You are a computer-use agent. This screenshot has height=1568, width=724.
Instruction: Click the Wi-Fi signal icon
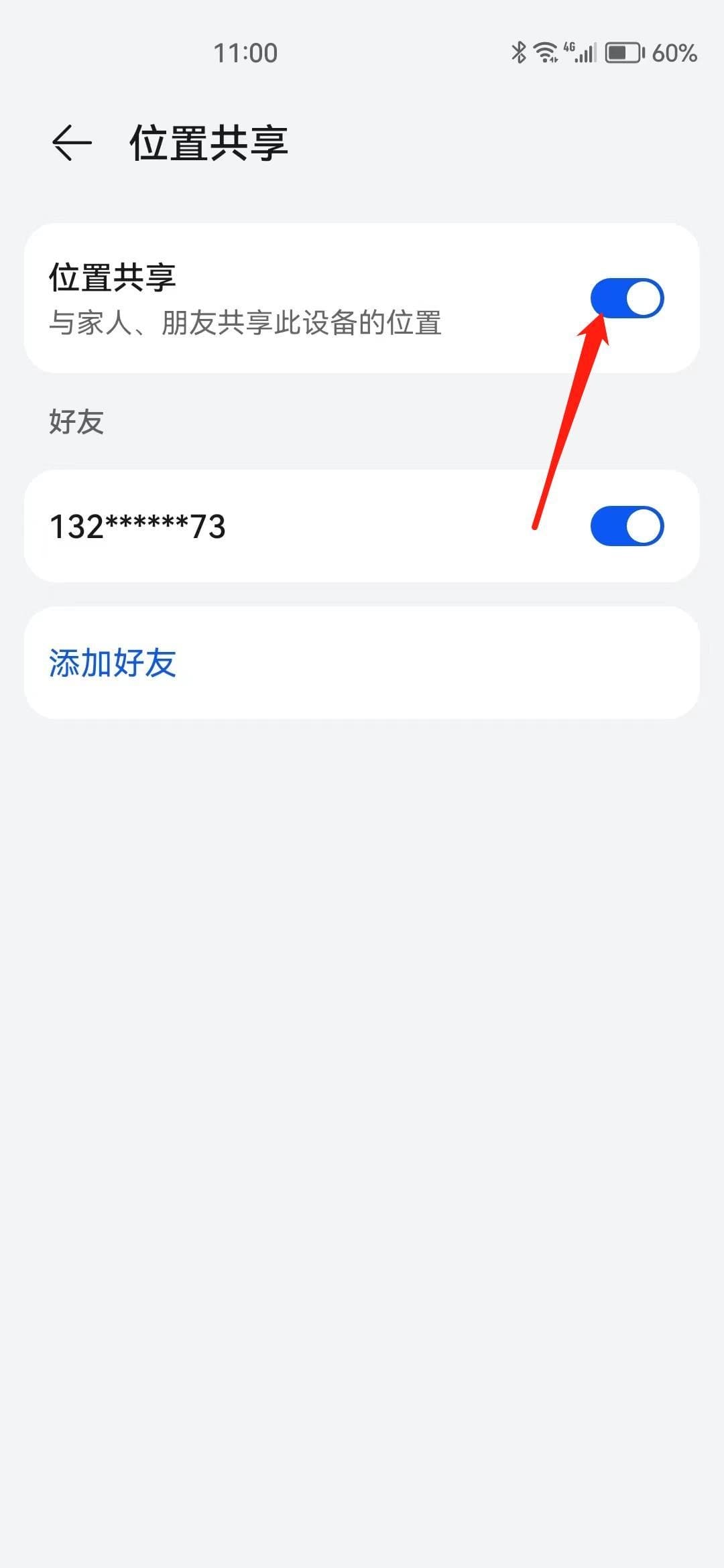544,52
